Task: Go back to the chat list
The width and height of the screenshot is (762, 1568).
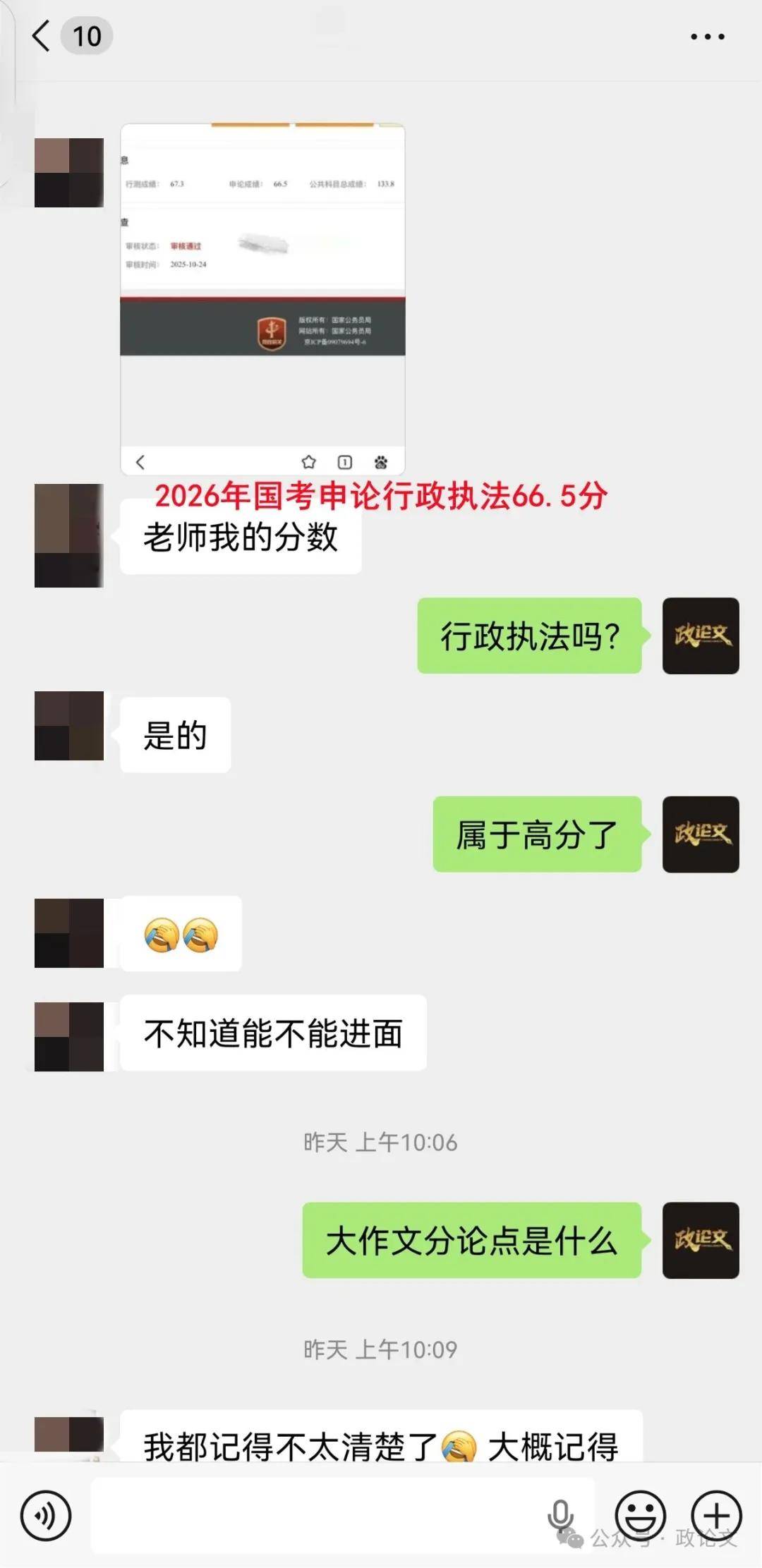Action: (42, 36)
